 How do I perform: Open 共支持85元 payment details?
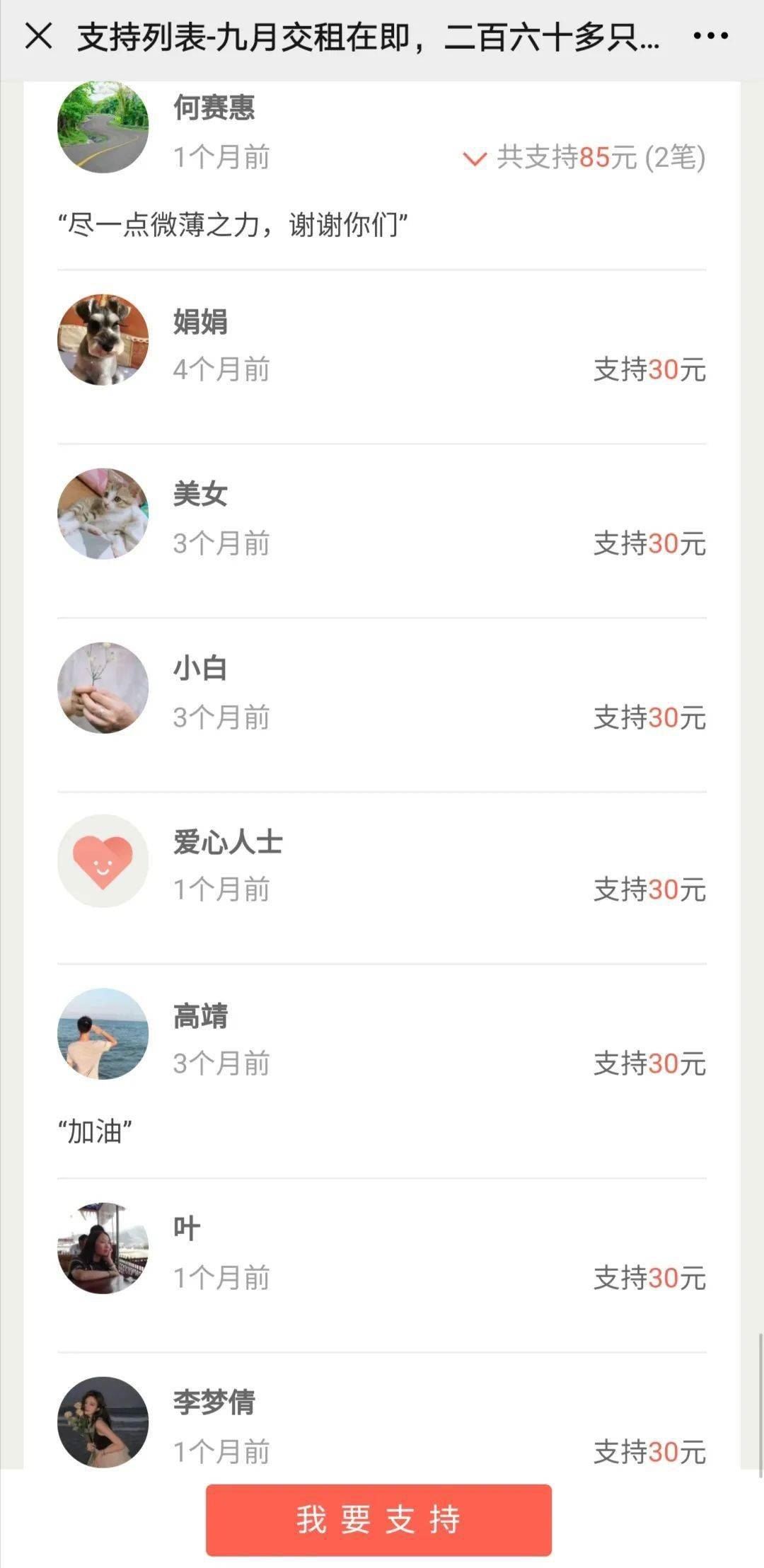[598, 159]
